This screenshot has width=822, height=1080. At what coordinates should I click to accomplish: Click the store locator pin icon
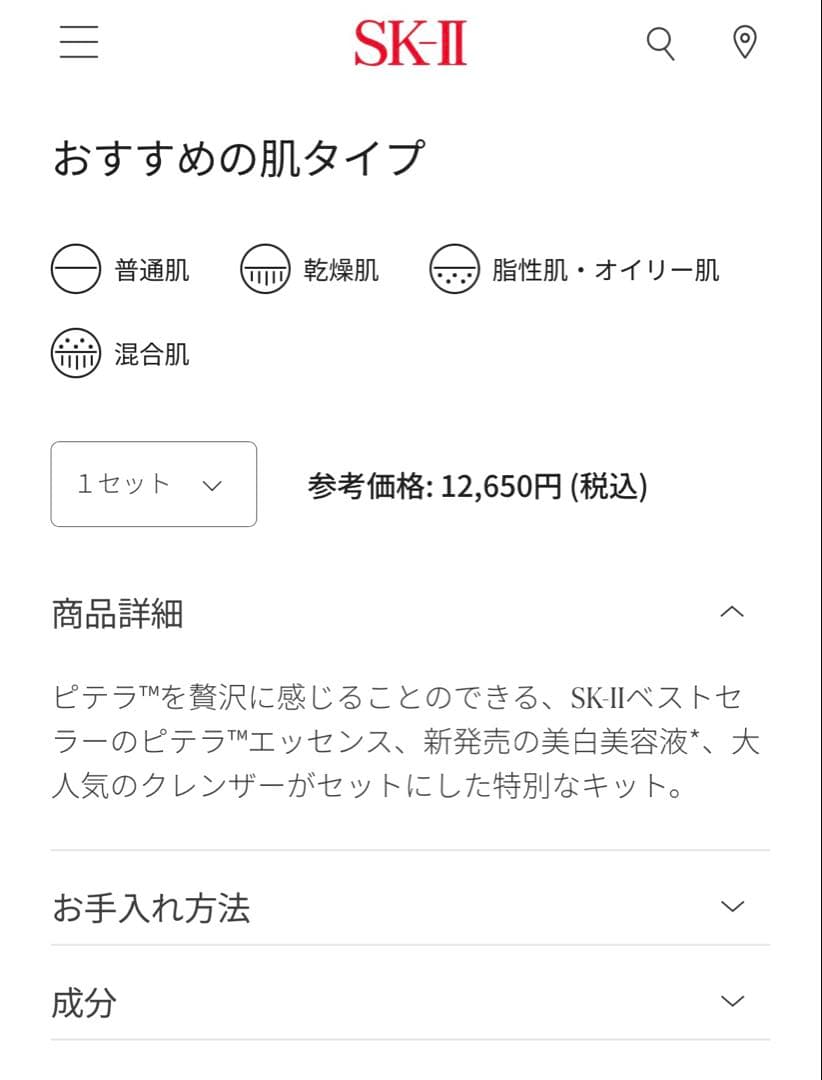pyautogui.click(x=745, y=44)
